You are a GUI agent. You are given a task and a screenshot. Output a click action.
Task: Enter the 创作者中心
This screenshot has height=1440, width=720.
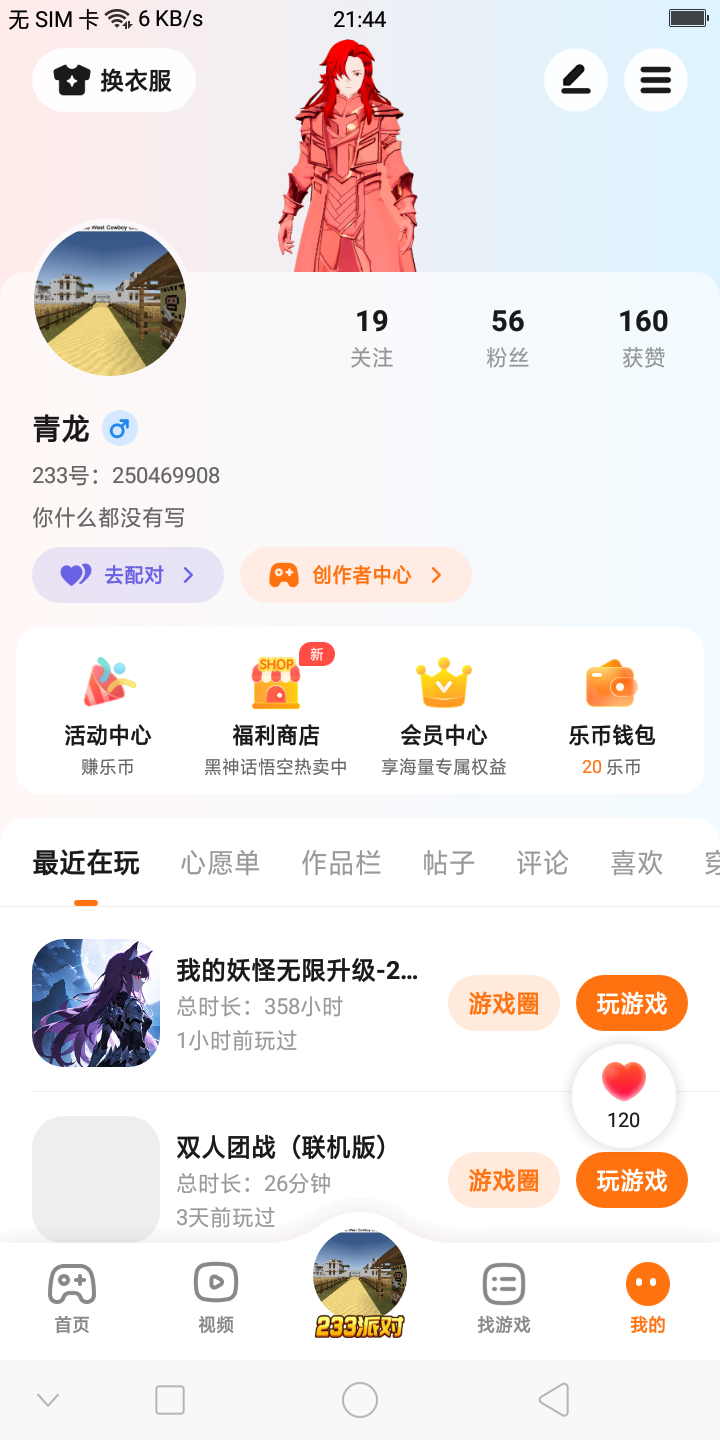coord(356,575)
